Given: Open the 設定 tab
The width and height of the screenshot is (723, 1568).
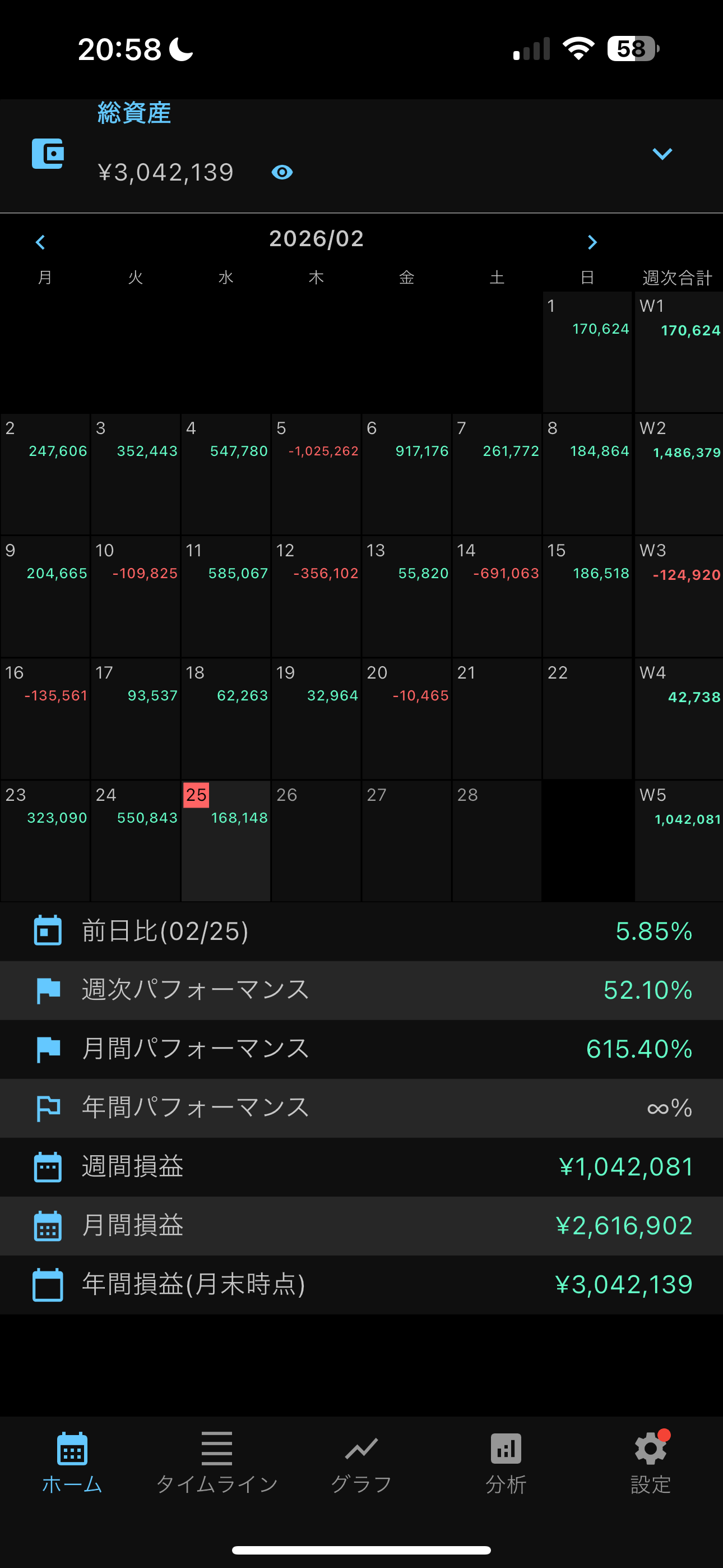Looking at the screenshot, I should coord(650,1462).
